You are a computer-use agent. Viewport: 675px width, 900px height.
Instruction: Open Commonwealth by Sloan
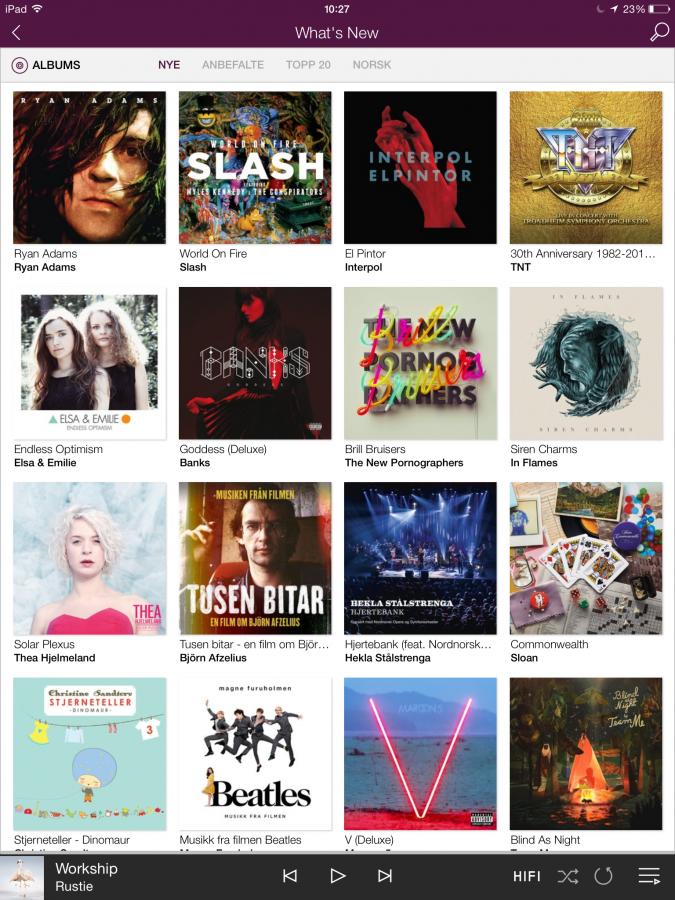click(x=586, y=558)
